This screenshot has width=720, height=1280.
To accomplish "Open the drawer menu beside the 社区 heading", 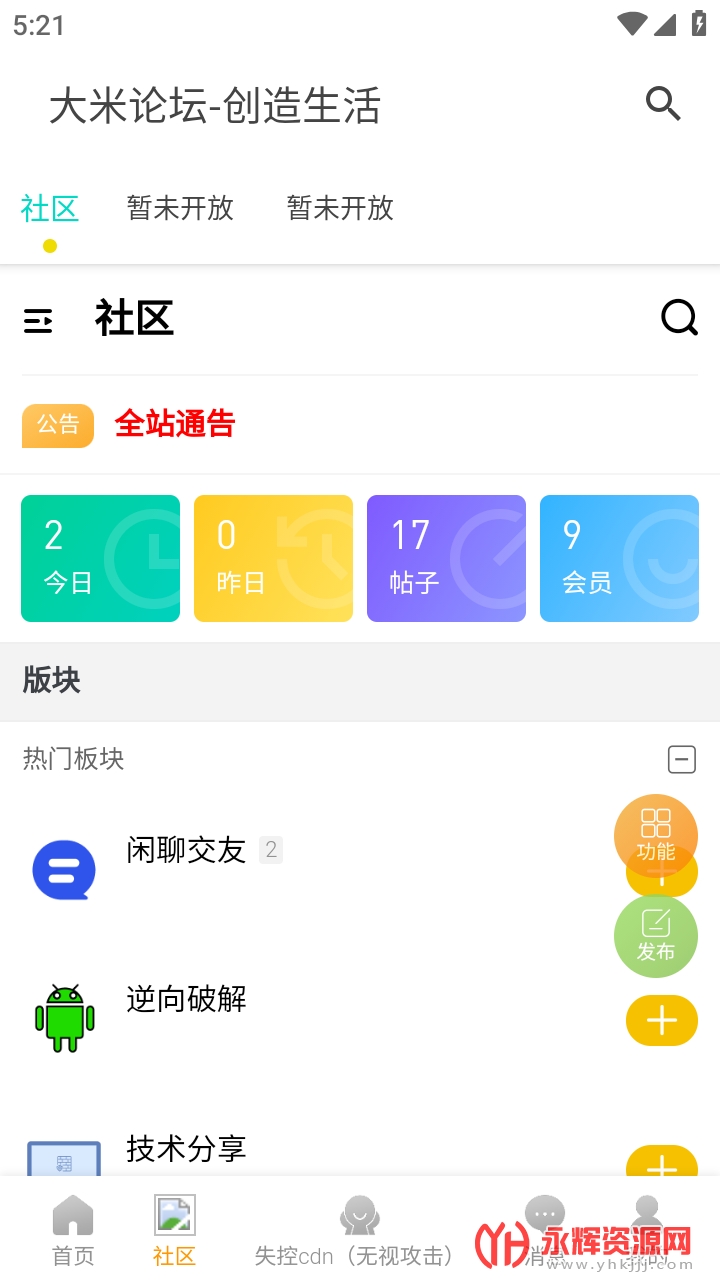I will [x=38, y=320].
